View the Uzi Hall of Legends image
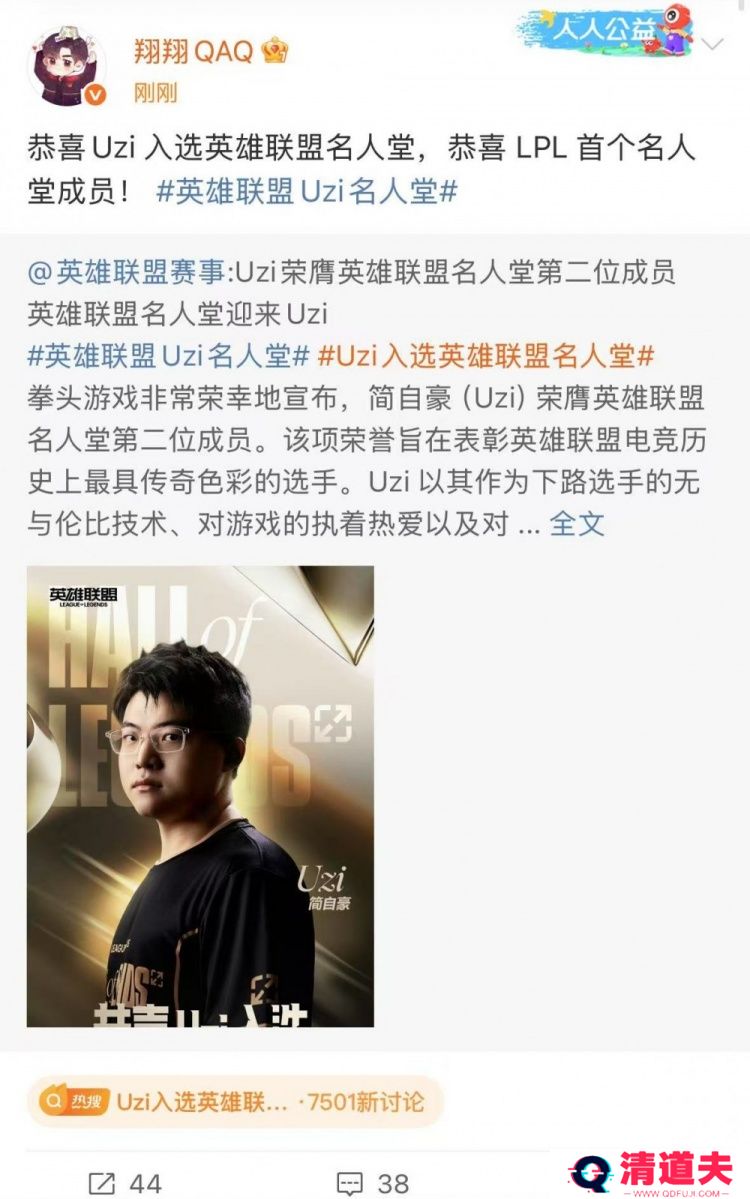The image size is (750, 1199). point(200,796)
